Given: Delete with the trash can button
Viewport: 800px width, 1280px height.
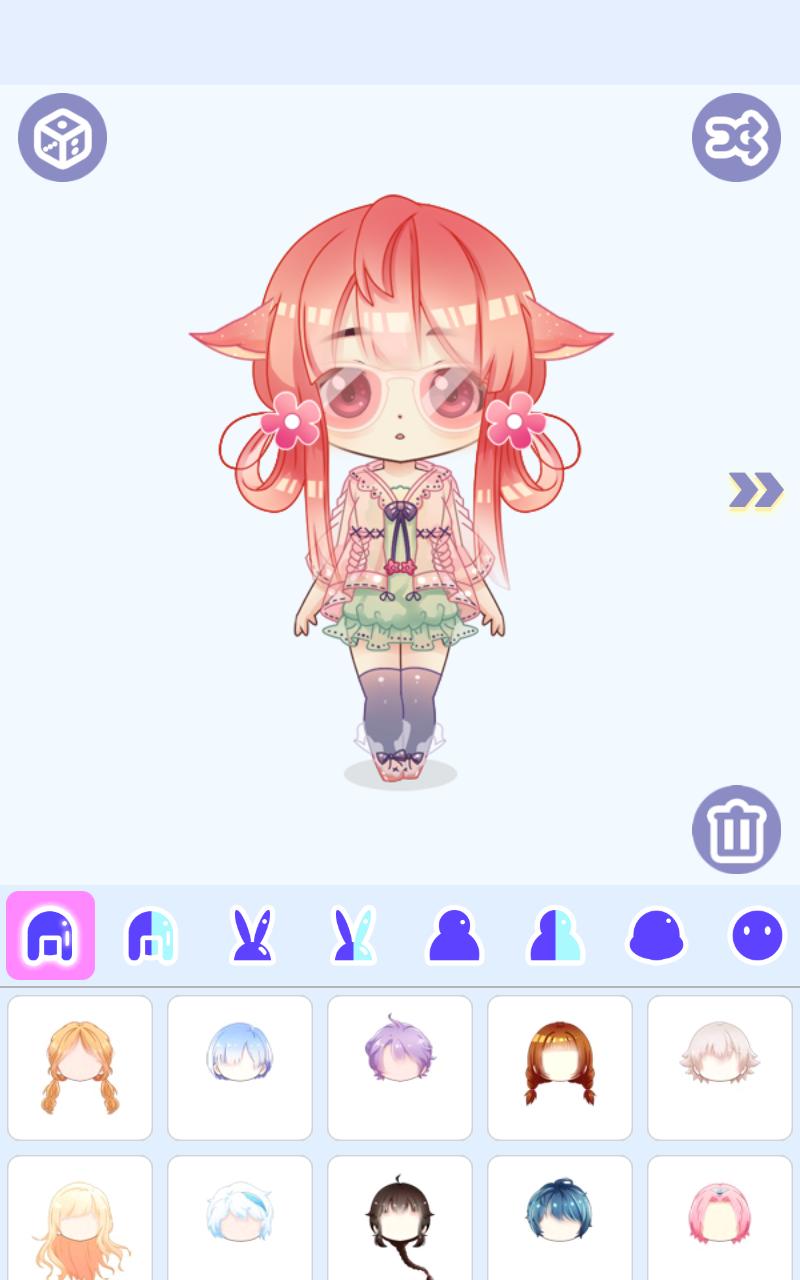Looking at the screenshot, I should coord(736,829).
